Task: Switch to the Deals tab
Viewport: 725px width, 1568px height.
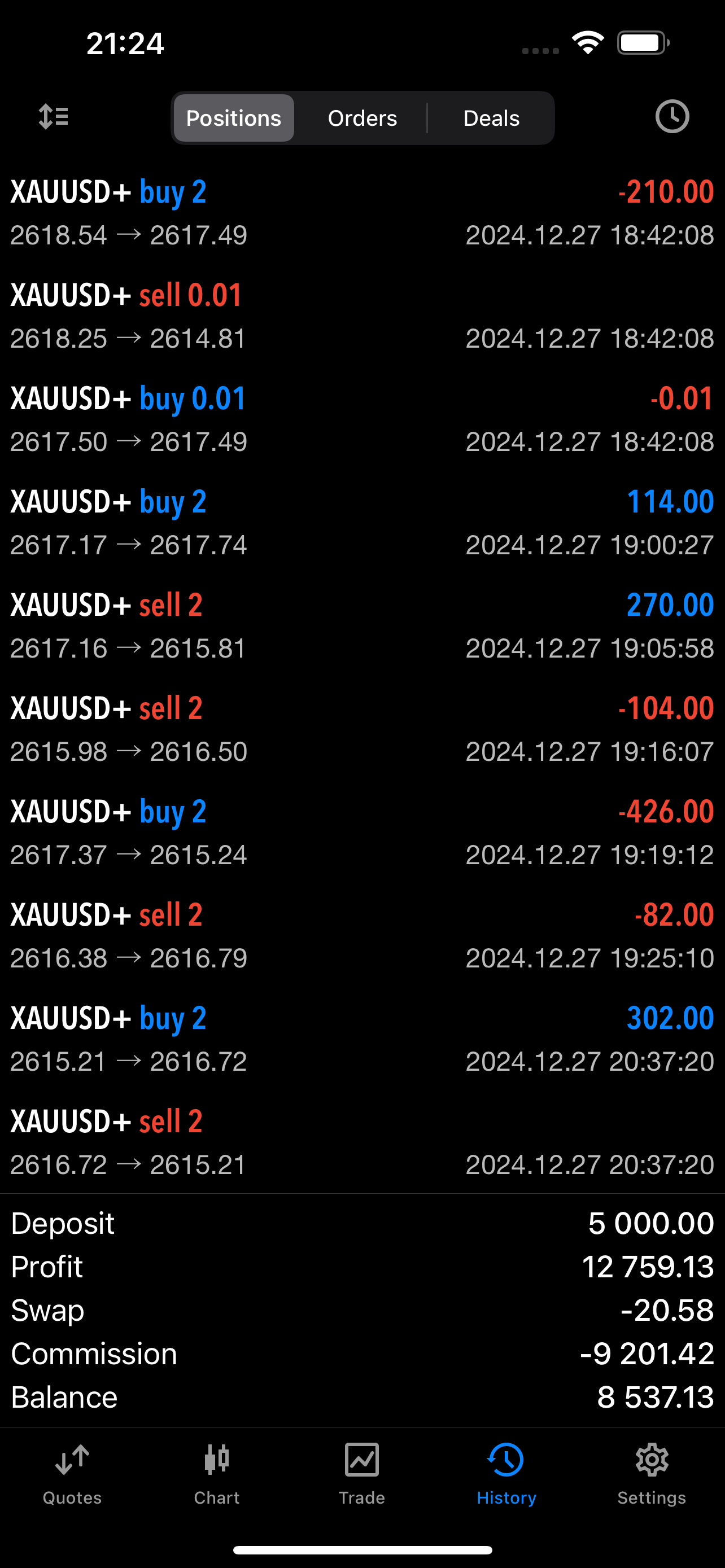Action: coord(491,117)
